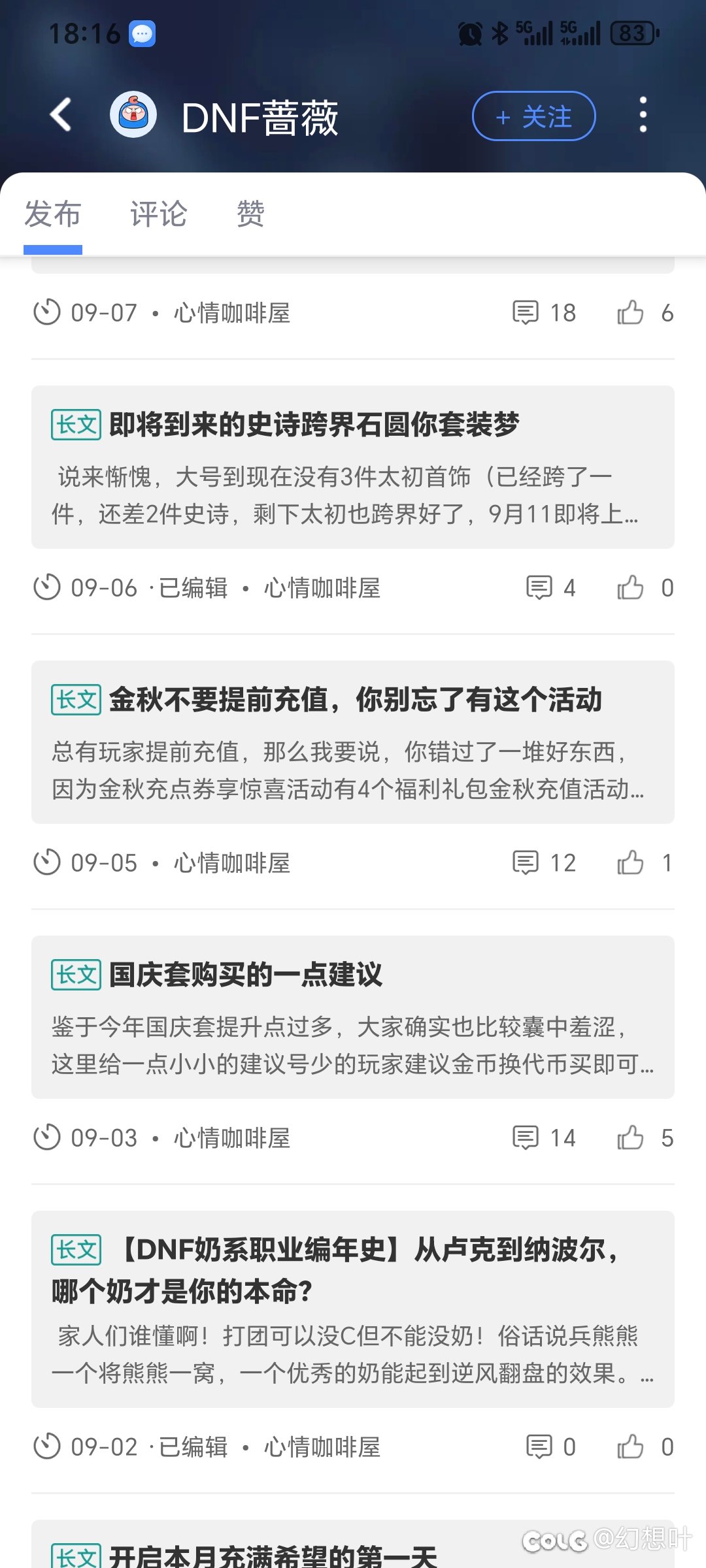706x1568 pixels.
Task: Like the 09-02 奶系职业编年史 post
Action: (630, 1447)
